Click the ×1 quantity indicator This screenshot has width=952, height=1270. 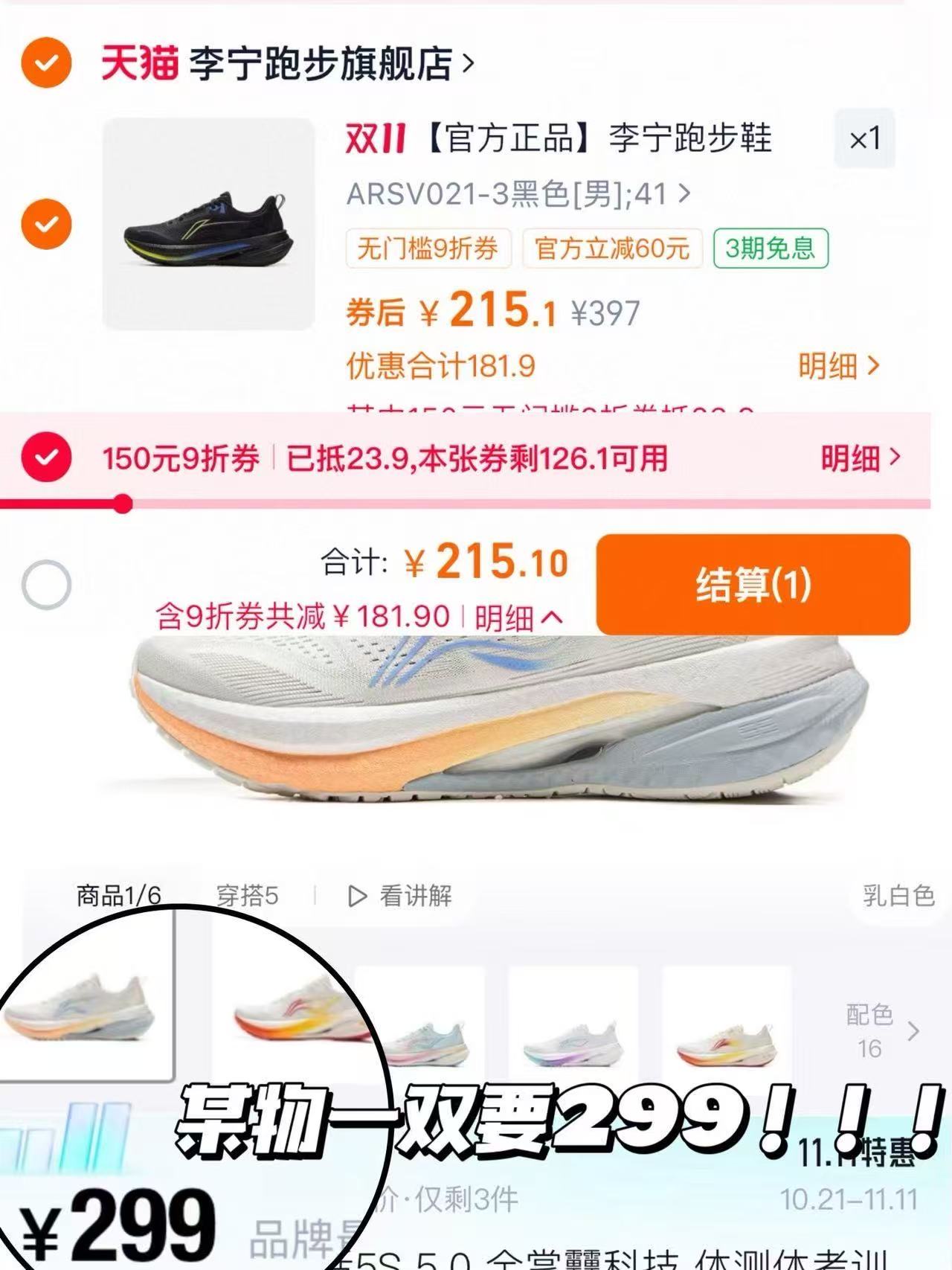click(863, 140)
